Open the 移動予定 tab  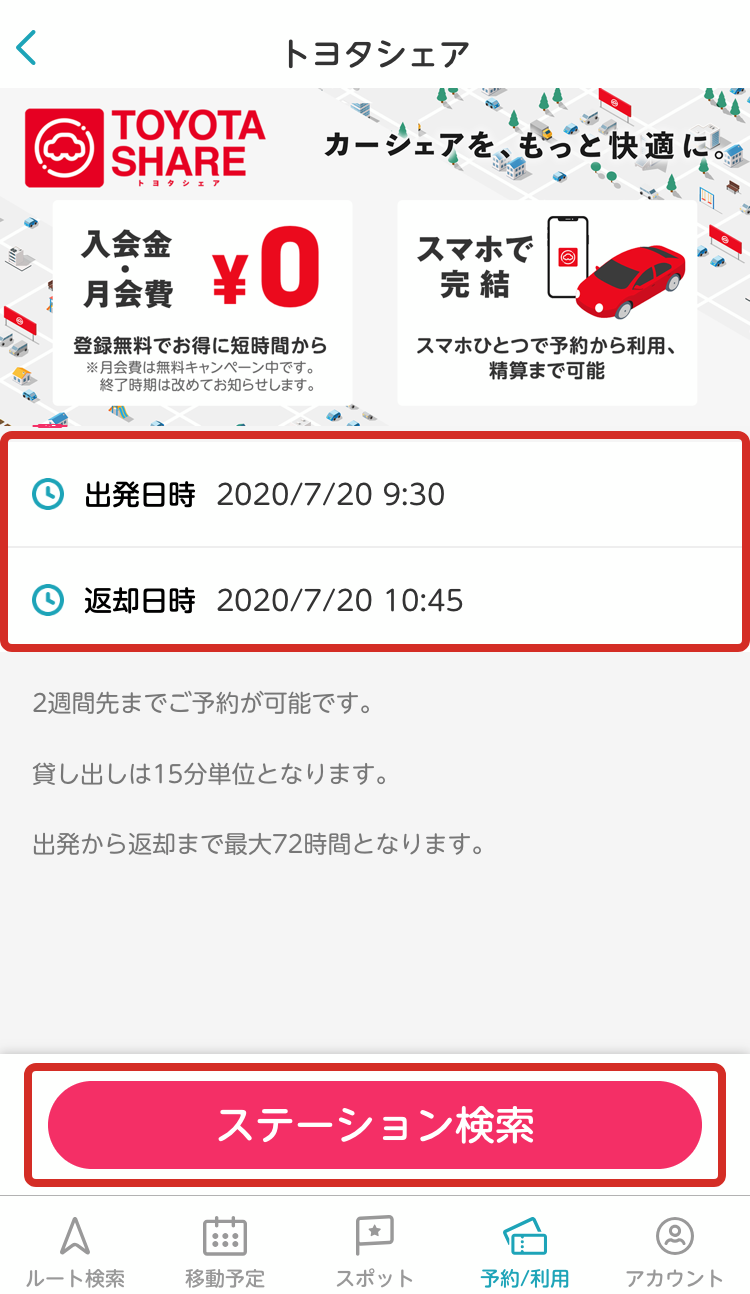tap(225, 1250)
